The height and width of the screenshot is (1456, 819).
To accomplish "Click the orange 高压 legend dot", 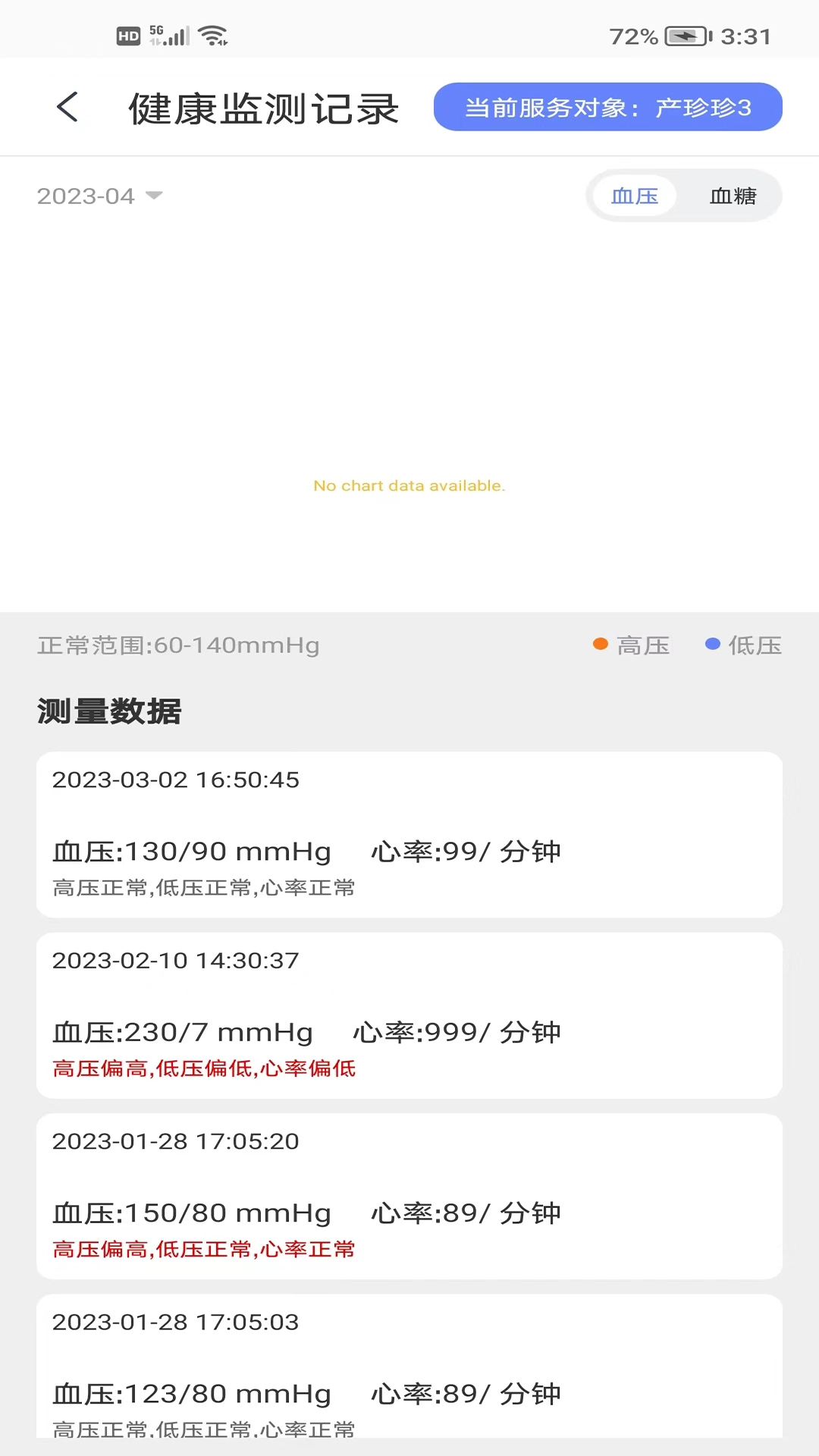I will (x=600, y=644).
